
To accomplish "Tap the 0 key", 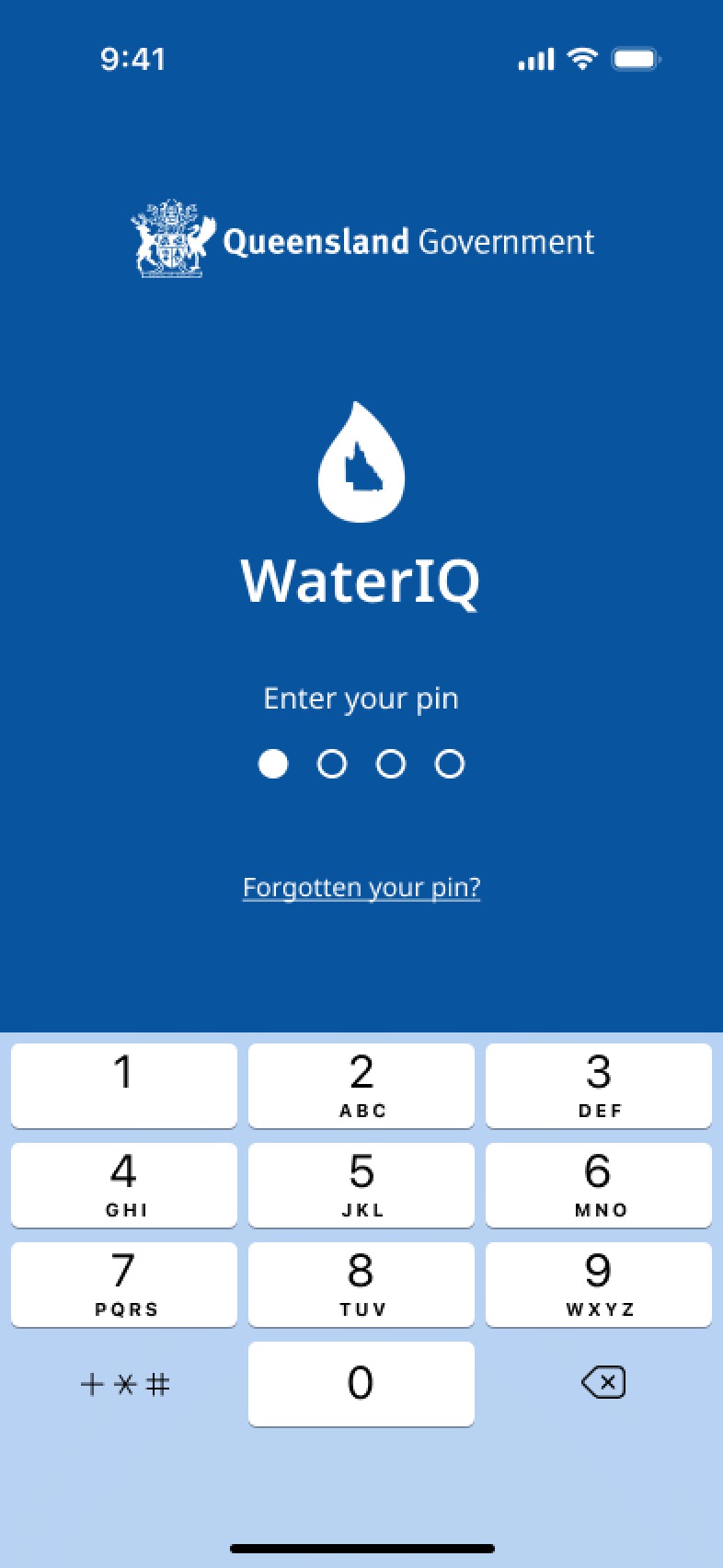I will (361, 1383).
